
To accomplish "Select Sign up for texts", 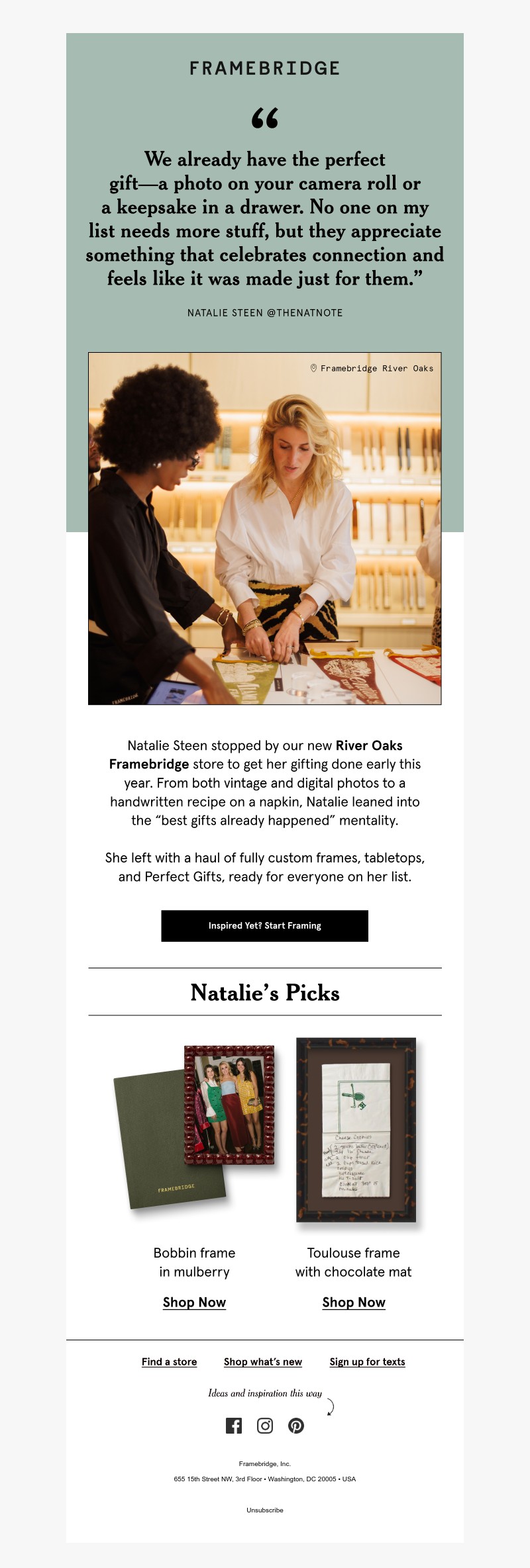I will tap(367, 1361).
